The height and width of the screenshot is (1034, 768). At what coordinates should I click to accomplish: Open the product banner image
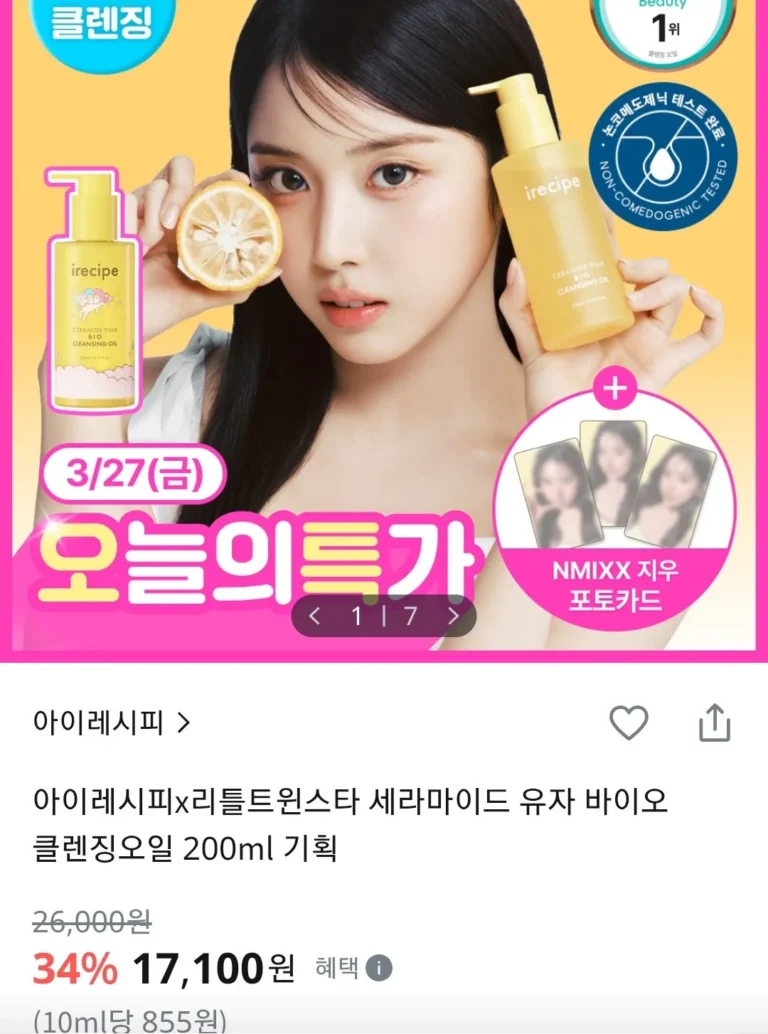coord(384,330)
